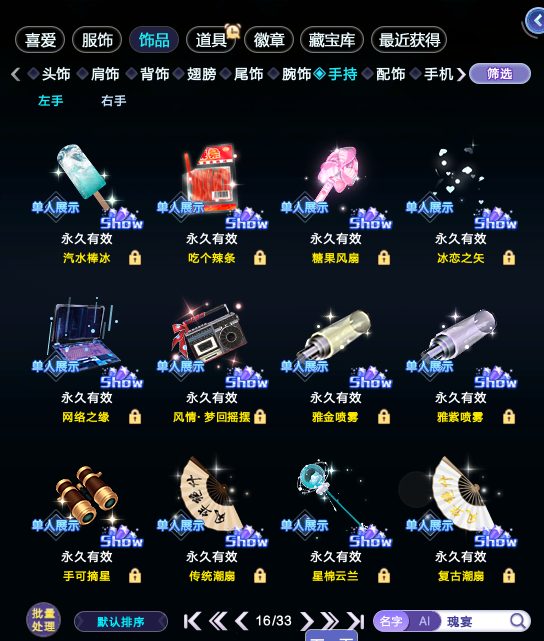Open the 默认排序 sort option
The width and height of the screenshot is (544, 641).
121,622
